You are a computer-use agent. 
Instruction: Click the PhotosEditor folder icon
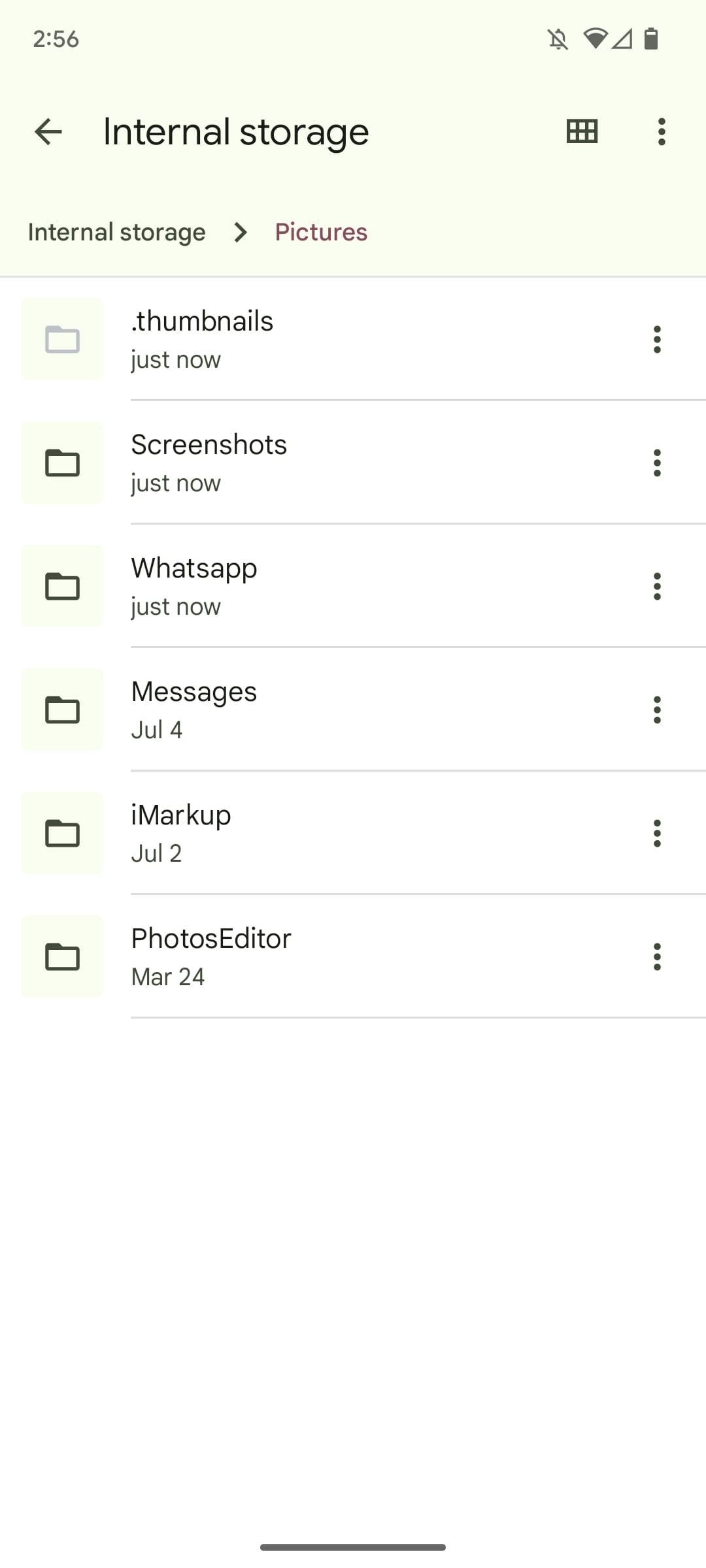coord(61,957)
